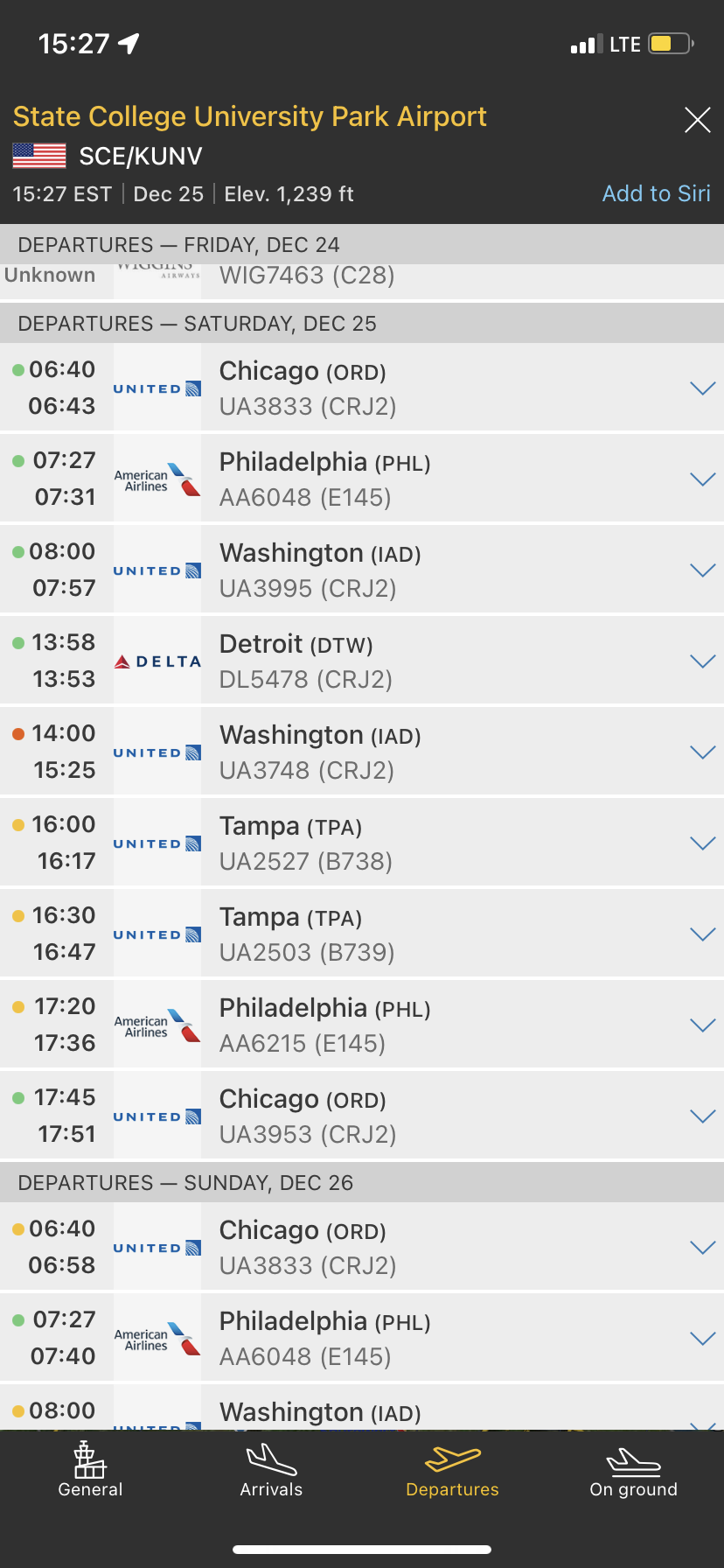Expand Washington flight UA3995 row
The width and height of the screenshot is (724, 1568).
702,570
